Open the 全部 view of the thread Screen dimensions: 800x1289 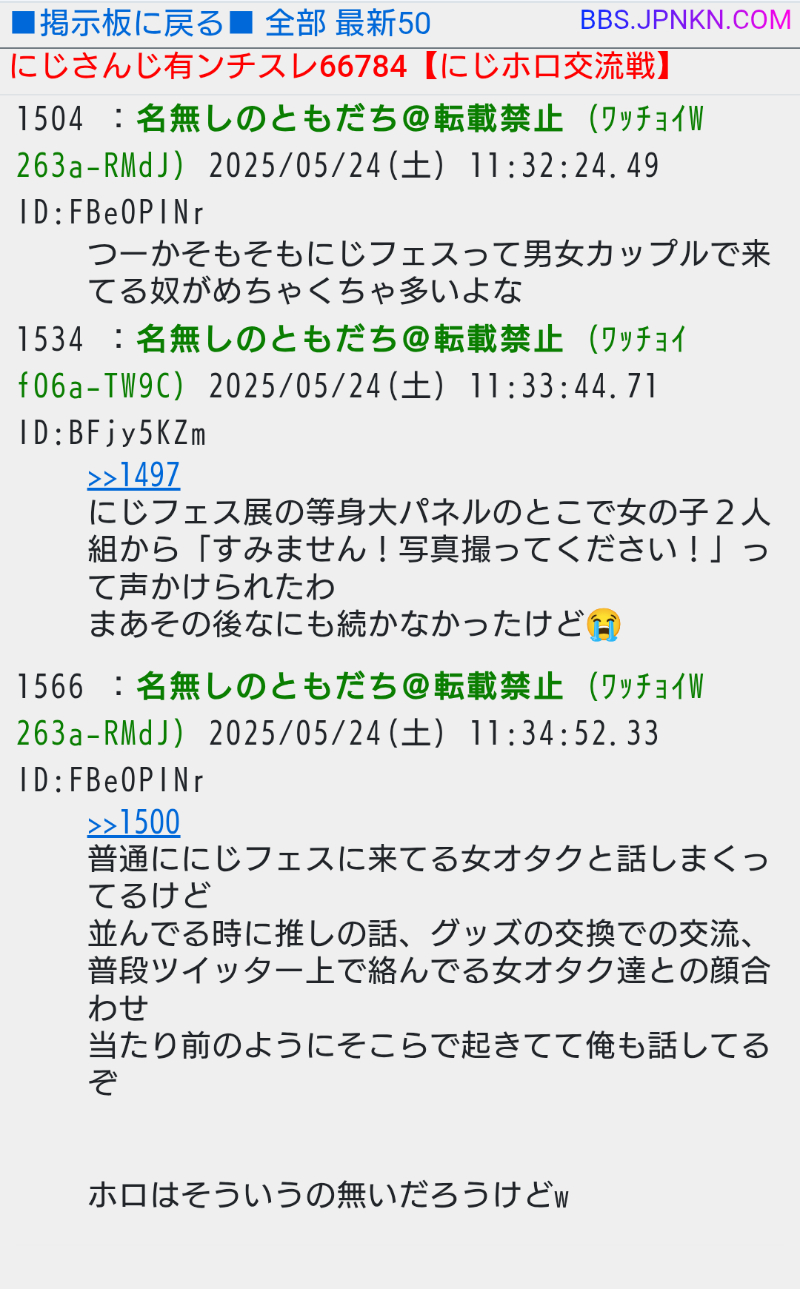pyautogui.click(x=295, y=21)
